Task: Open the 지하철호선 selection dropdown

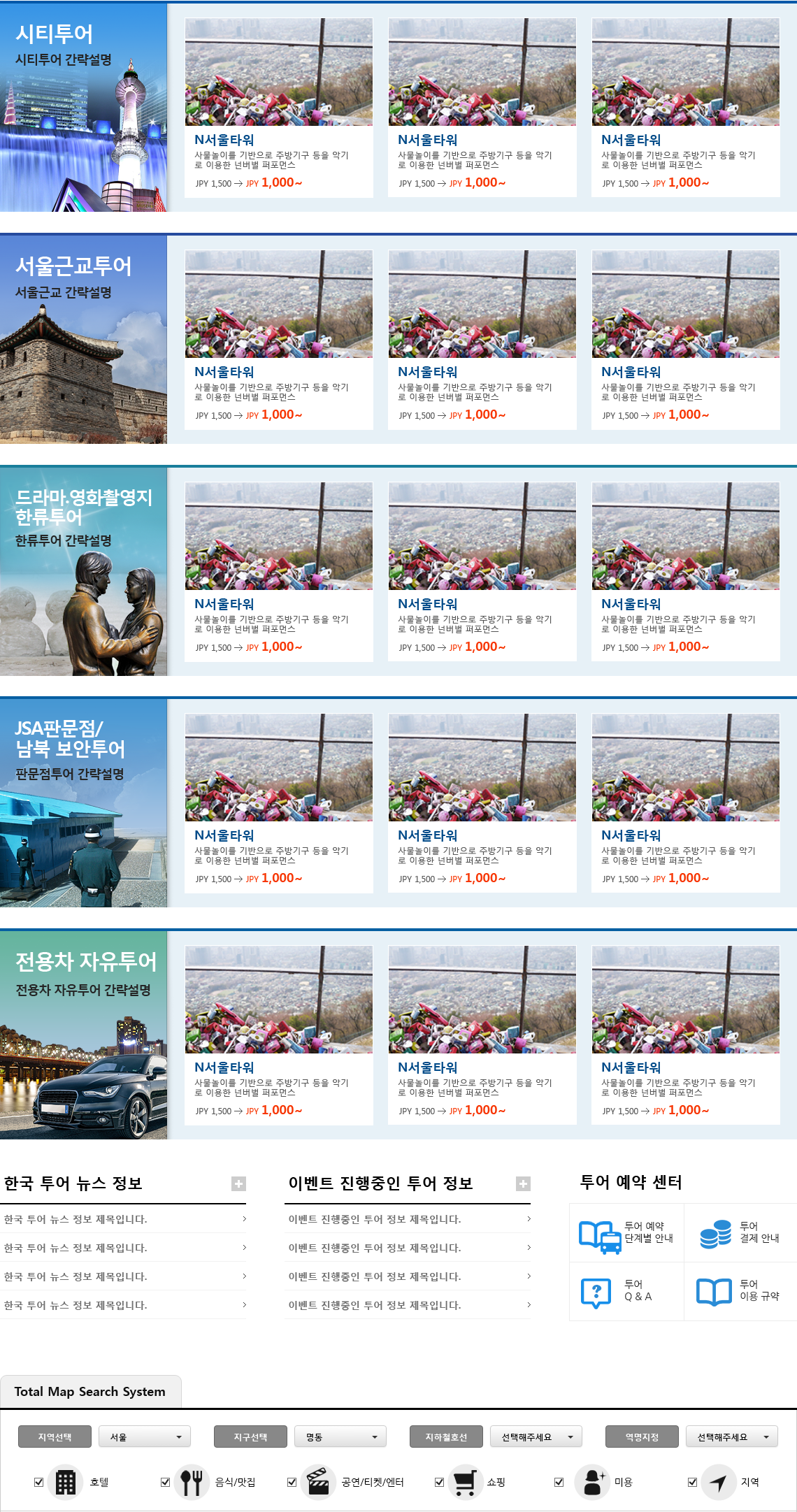Action: pos(536,1437)
